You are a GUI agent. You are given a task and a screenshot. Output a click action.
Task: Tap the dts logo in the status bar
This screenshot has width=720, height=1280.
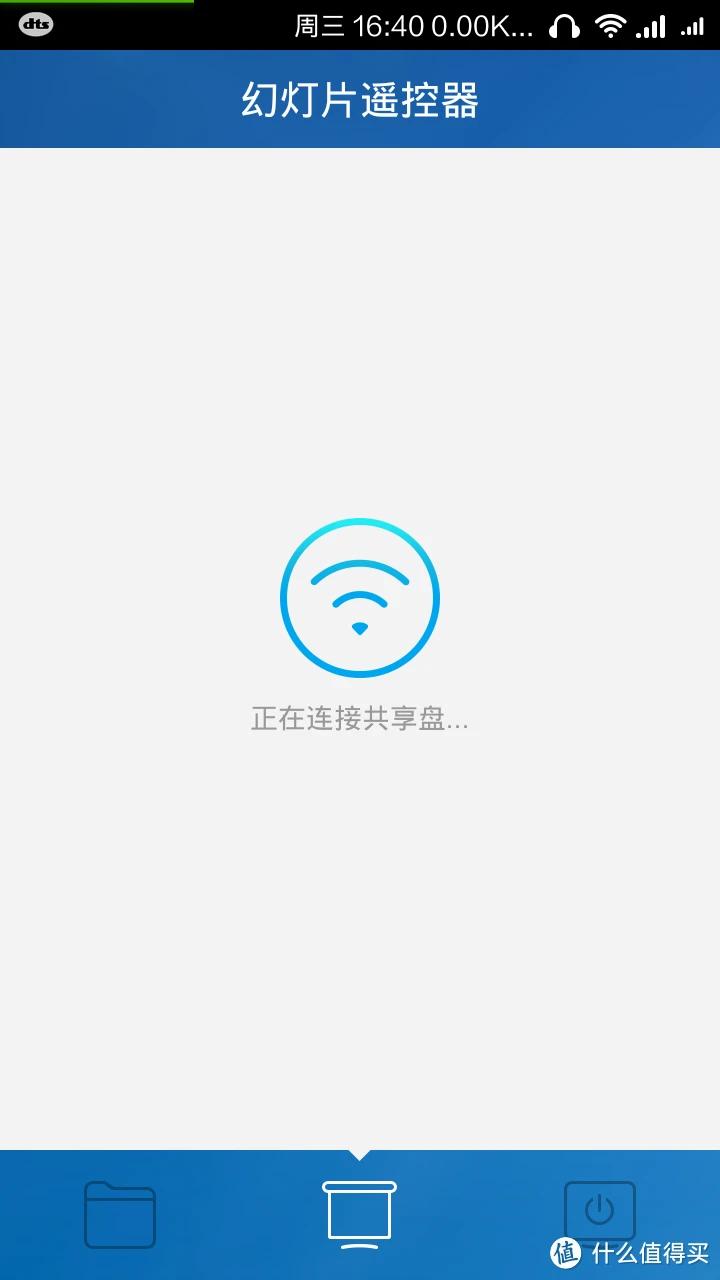[x=37, y=24]
